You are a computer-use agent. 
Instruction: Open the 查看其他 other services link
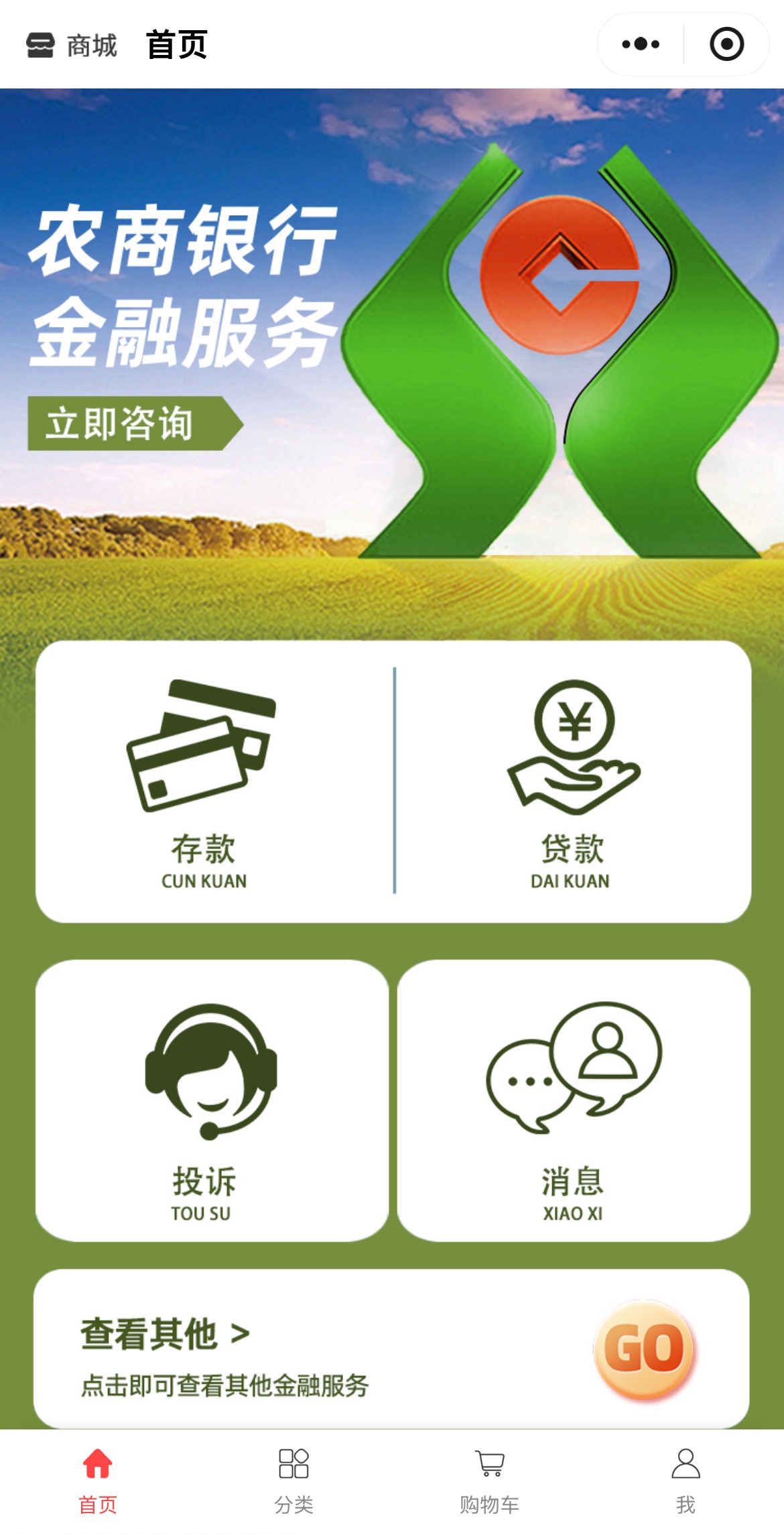pos(165,1334)
